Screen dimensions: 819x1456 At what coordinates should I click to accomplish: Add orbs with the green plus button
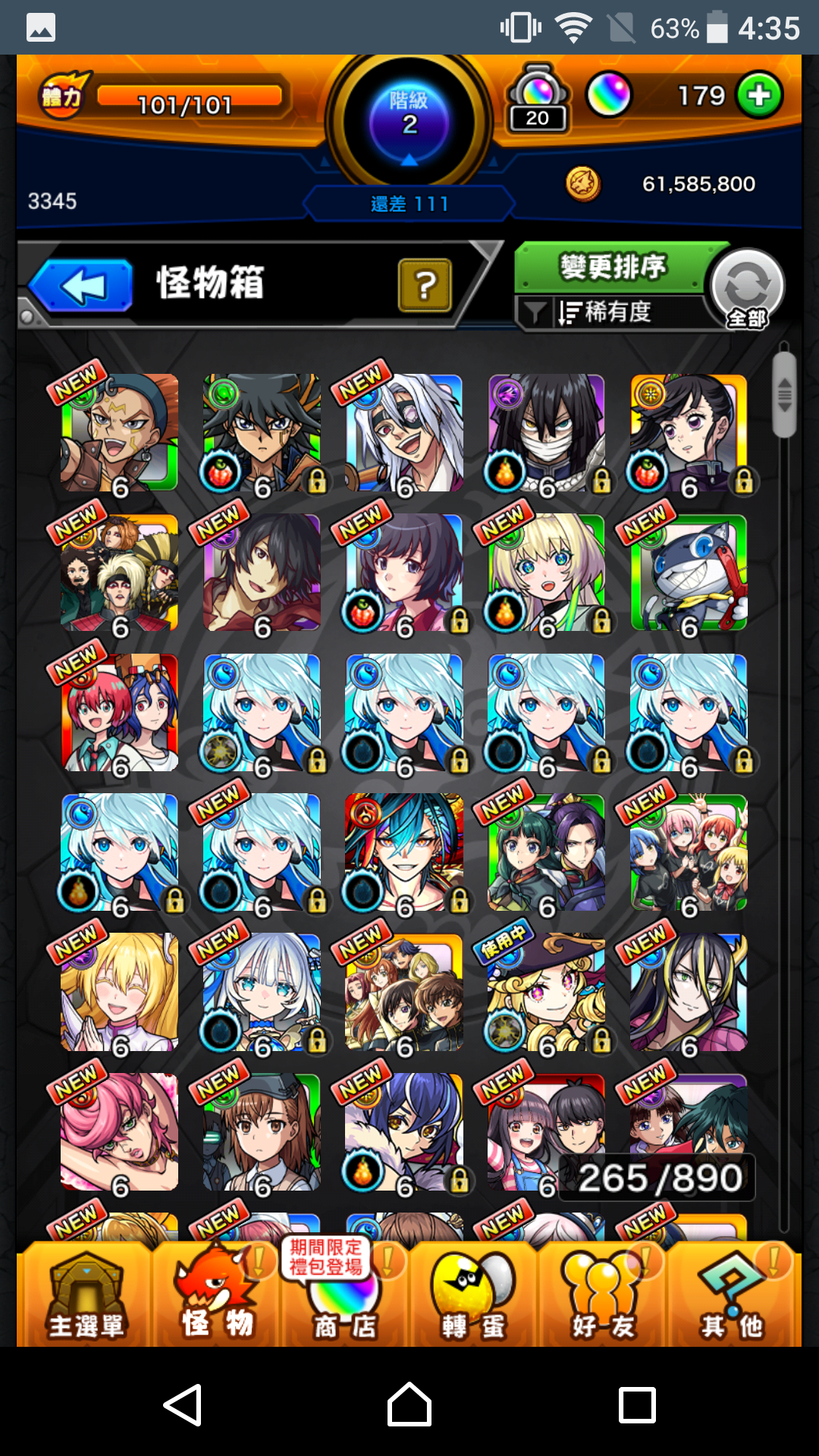pyautogui.click(x=759, y=96)
